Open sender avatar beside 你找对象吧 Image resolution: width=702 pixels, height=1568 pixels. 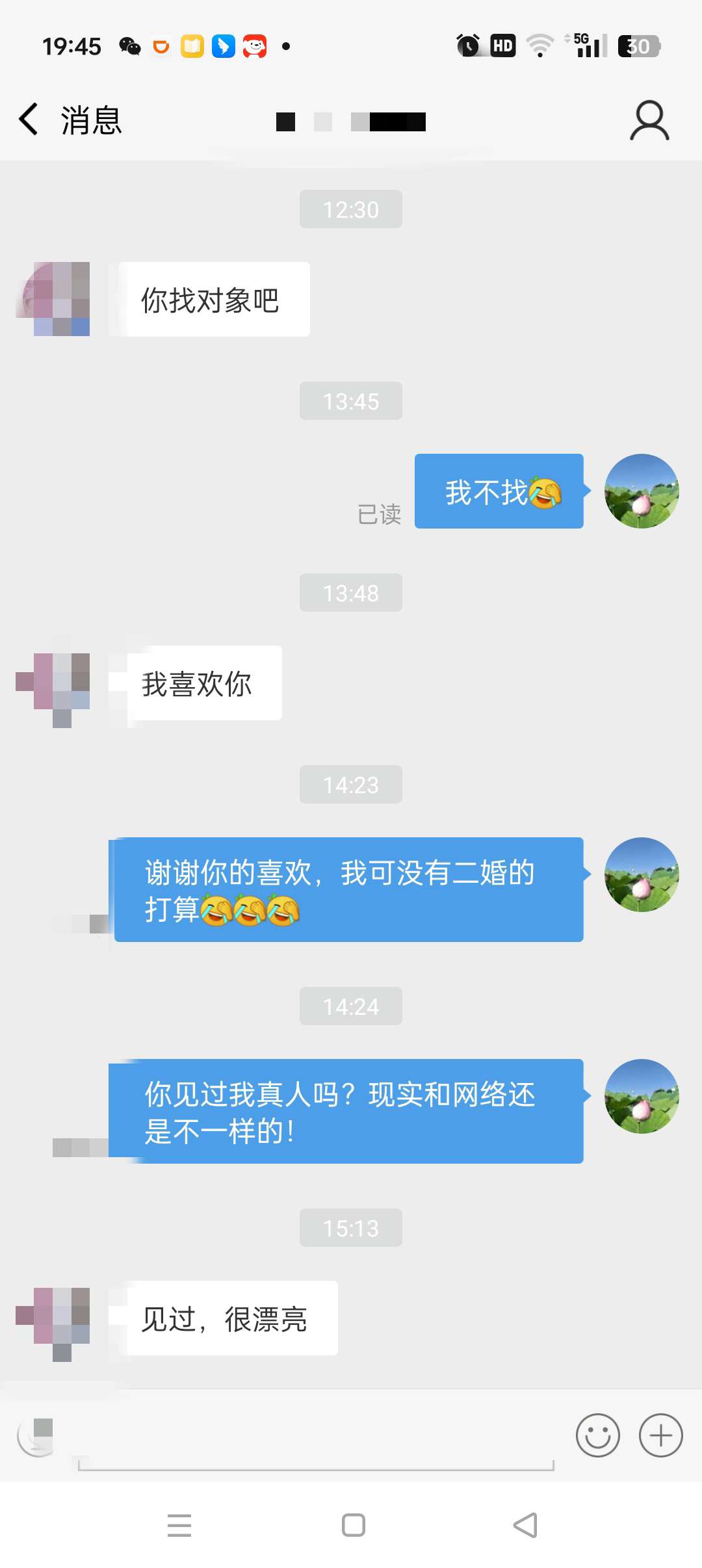[x=54, y=299]
